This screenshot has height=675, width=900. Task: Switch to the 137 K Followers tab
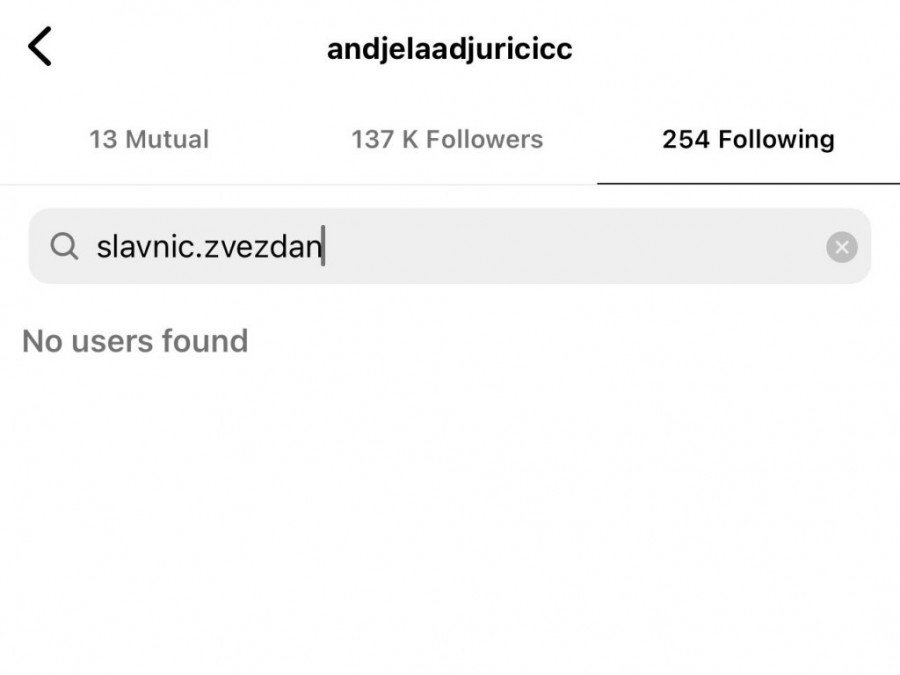[x=447, y=139]
